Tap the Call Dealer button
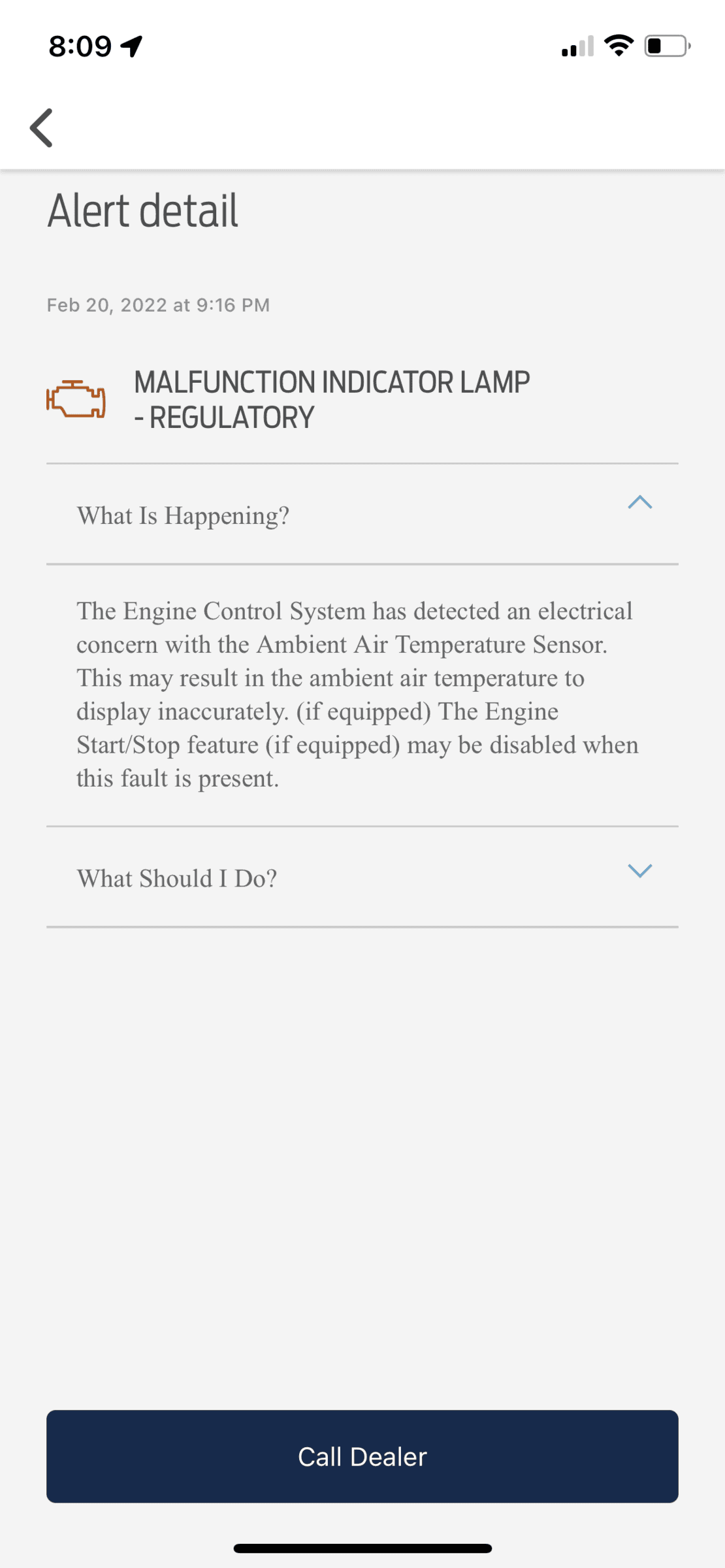725x1568 pixels. [362, 1456]
